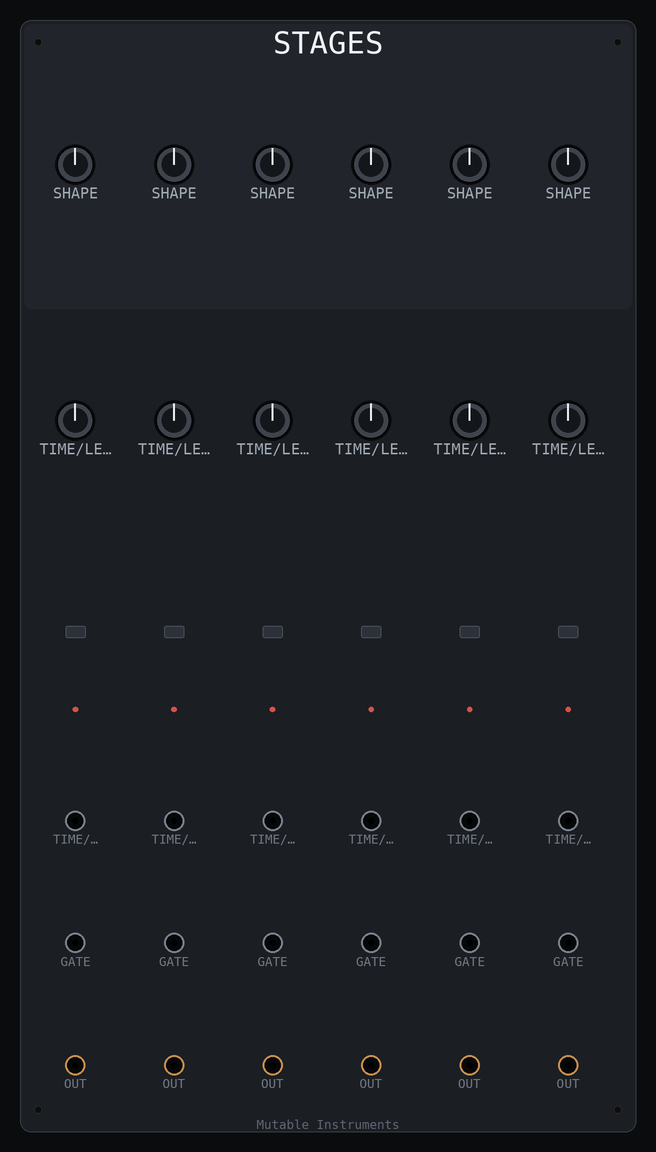Select the SHAPE knob of channel three
The height and width of the screenshot is (1152, 656).
273,165
